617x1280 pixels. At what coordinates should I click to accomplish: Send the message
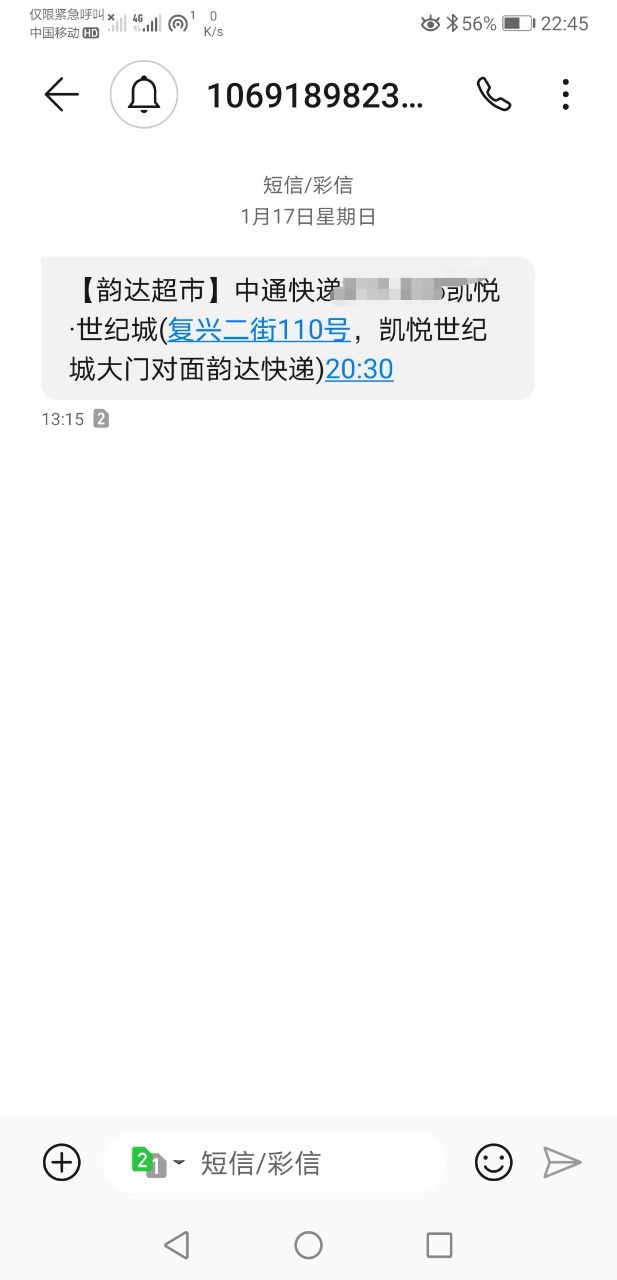562,1162
